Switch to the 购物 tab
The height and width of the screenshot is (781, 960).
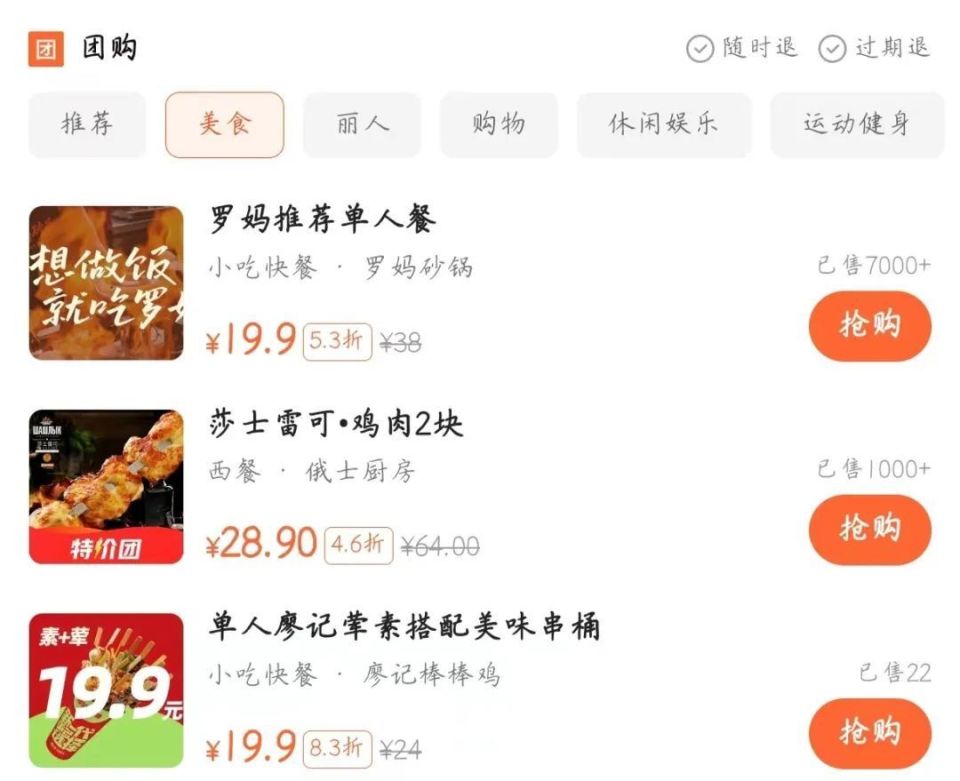(498, 125)
